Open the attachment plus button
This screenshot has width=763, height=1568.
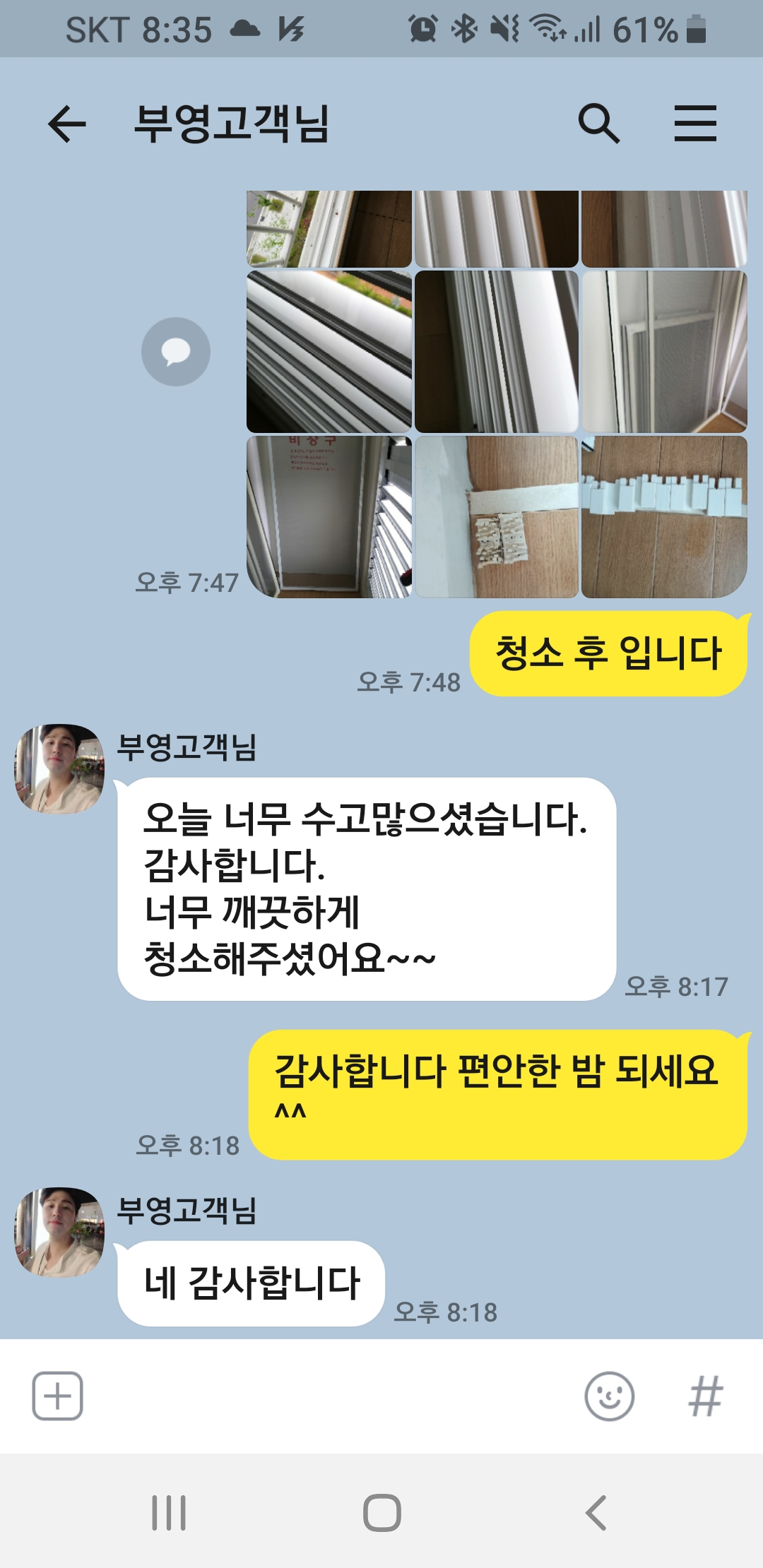58,1396
